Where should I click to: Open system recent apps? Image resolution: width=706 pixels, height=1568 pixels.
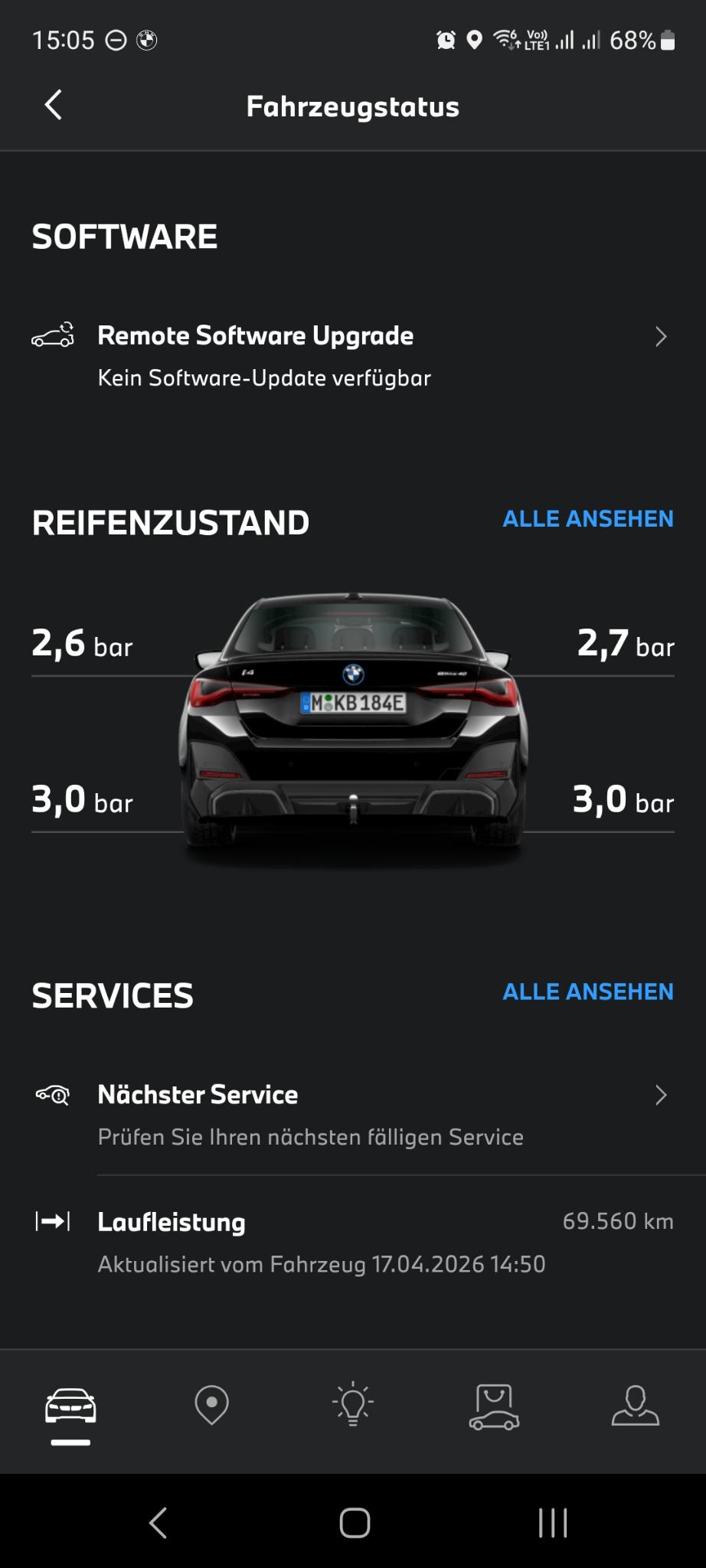pyautogui.click(x=552, y=1523)
